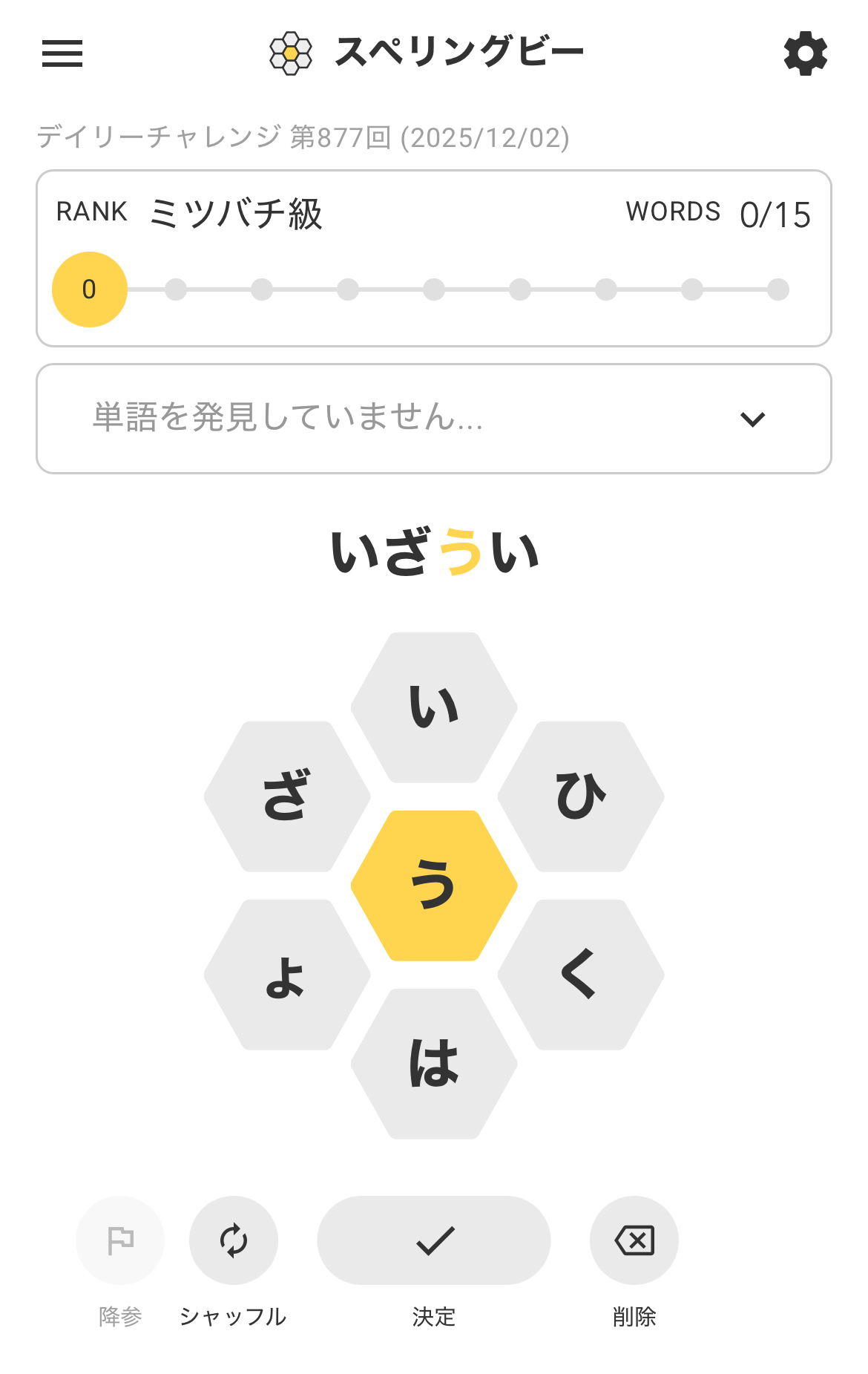Select the く hexagon letter
868x1374 pixels.
click(x=581, y=975)
